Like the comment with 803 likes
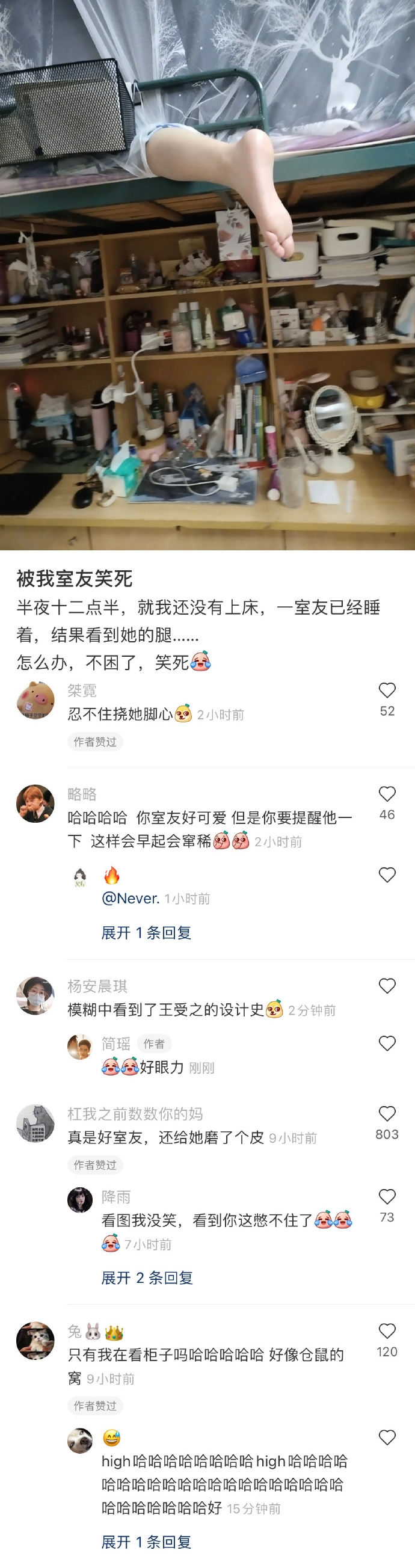The image size is (415, 1568). [x=387, y=1114]
